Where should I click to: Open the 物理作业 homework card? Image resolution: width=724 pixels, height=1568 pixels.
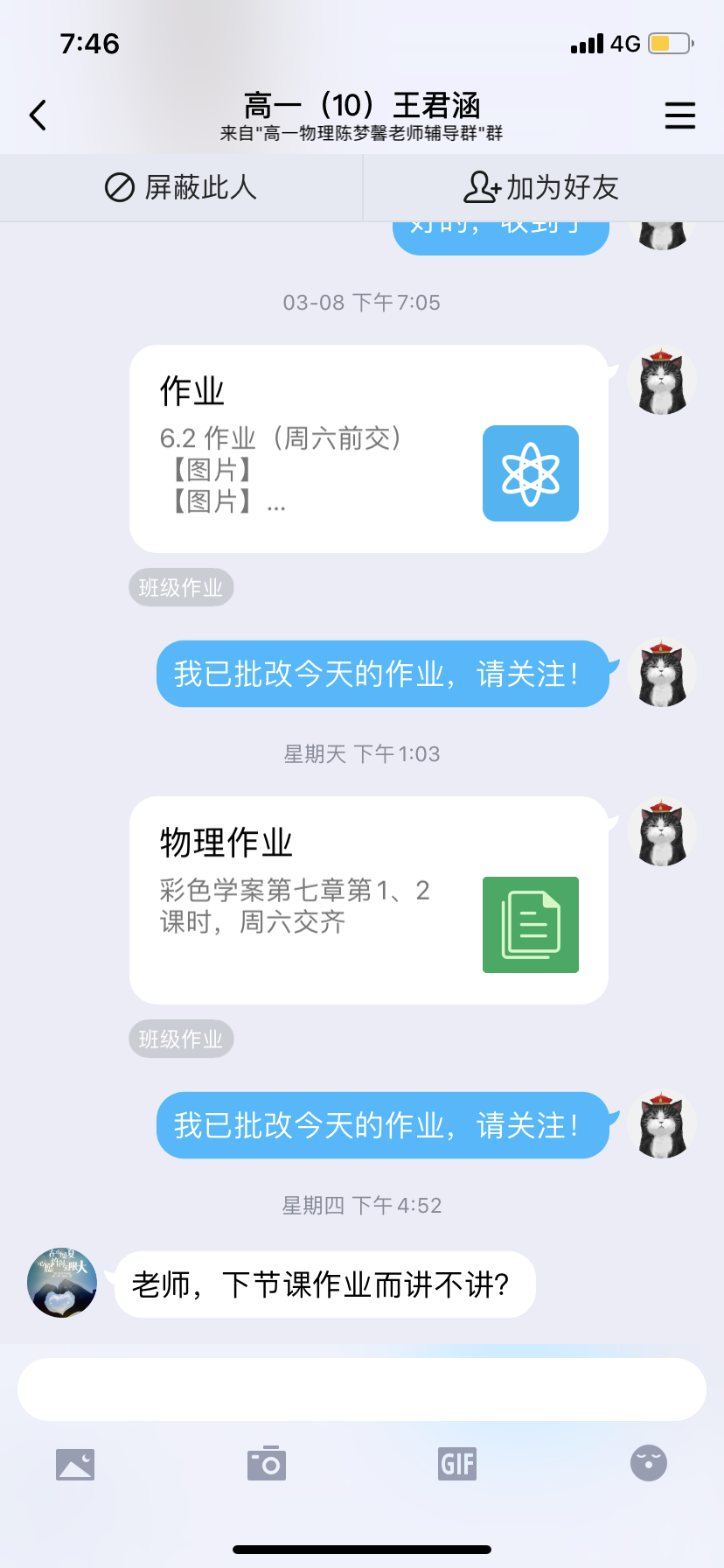tap(368, 900)
